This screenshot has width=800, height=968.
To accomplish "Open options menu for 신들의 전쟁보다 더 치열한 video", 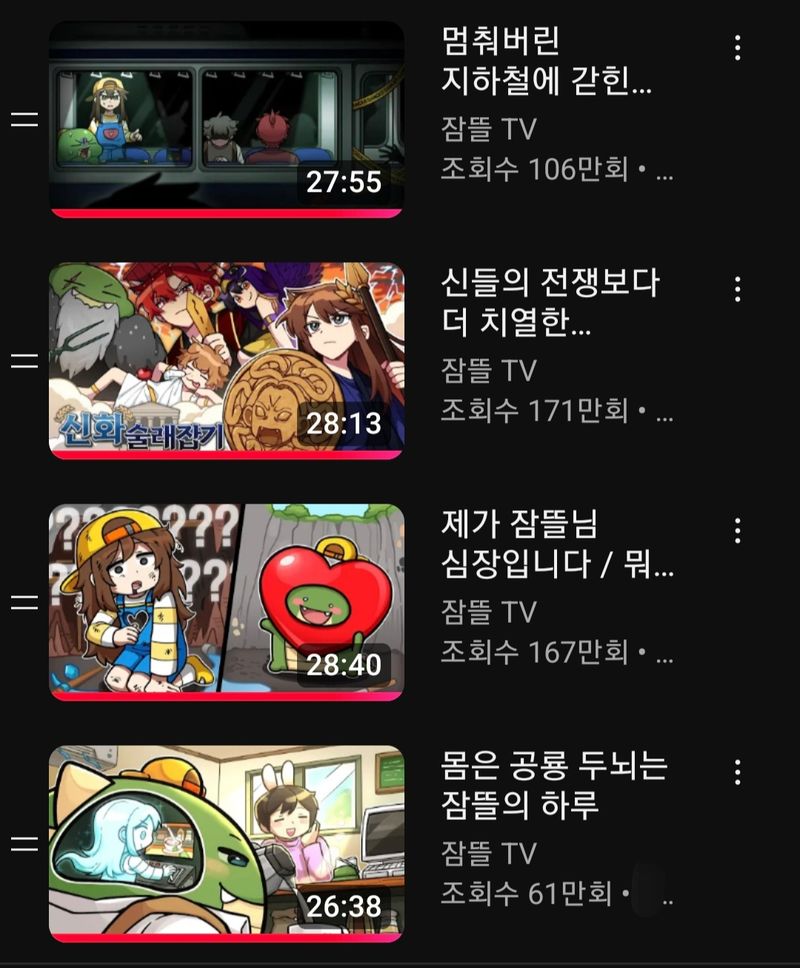I will click(x=737, y=290).
